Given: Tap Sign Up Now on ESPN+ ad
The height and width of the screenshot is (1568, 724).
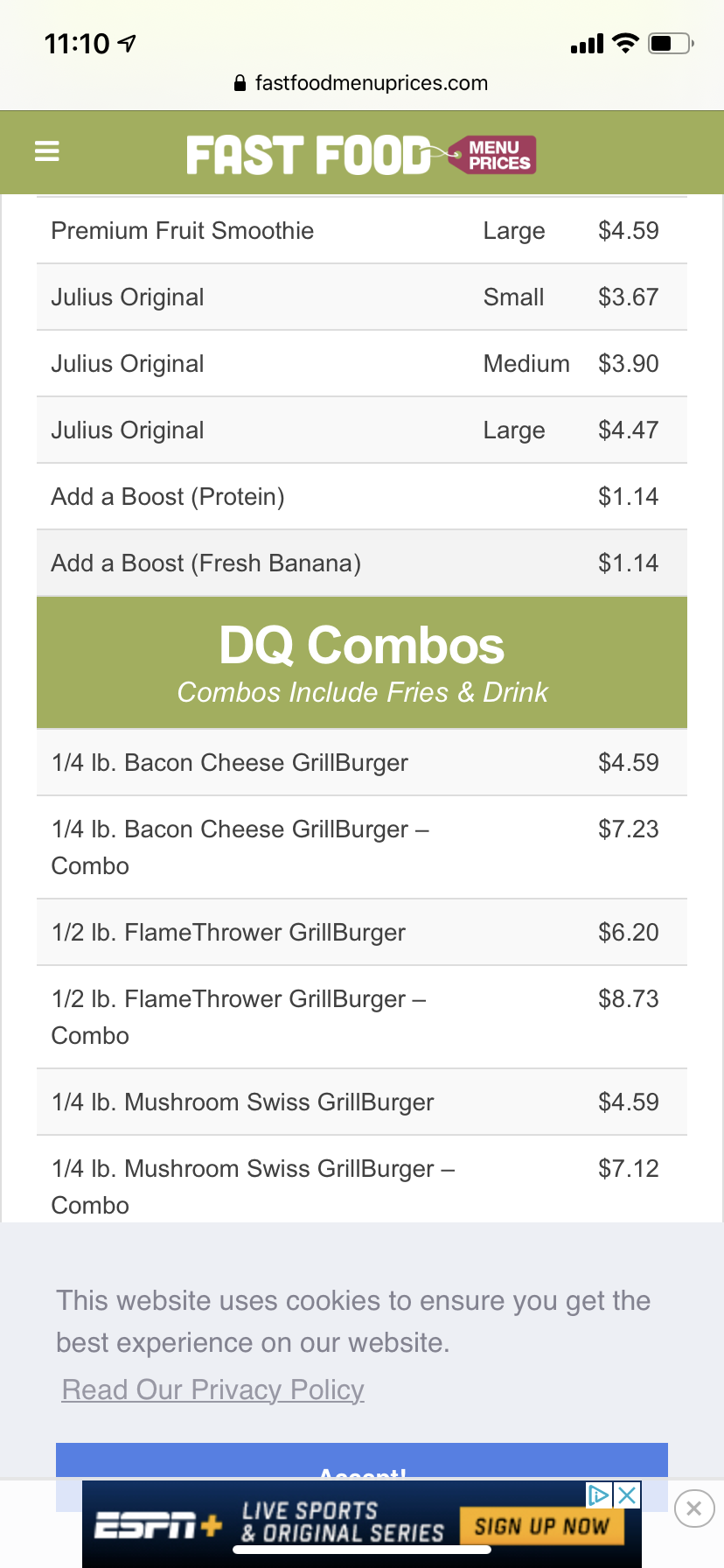Looking at the screenshot, I should (541, 1527).
